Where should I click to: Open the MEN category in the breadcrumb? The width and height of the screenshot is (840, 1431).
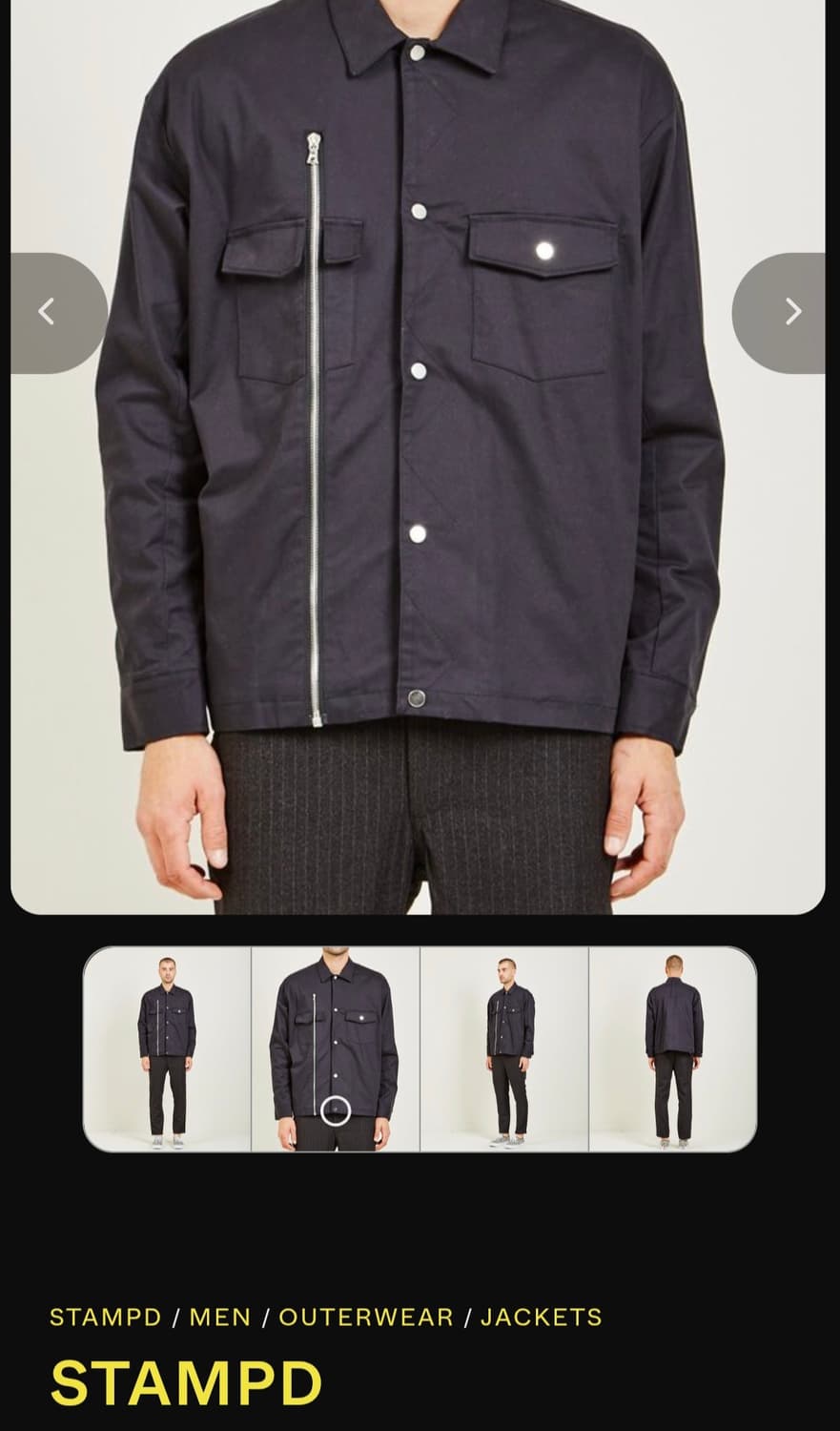click(x=221, y=1317)
